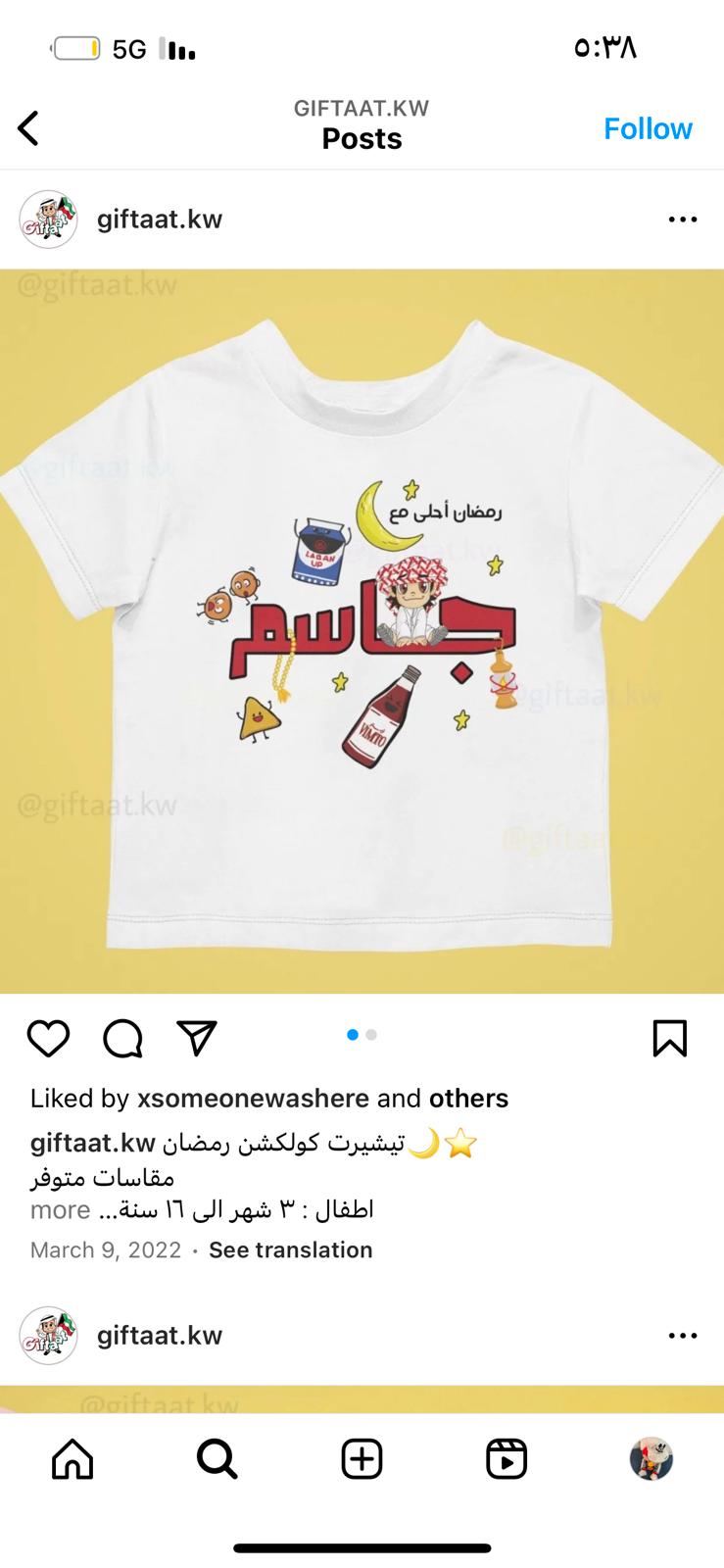Comment on the Ramadan t-shirt post
Screen dimensions: 724x1568
pyautogui.click(x=122, y=1039)
